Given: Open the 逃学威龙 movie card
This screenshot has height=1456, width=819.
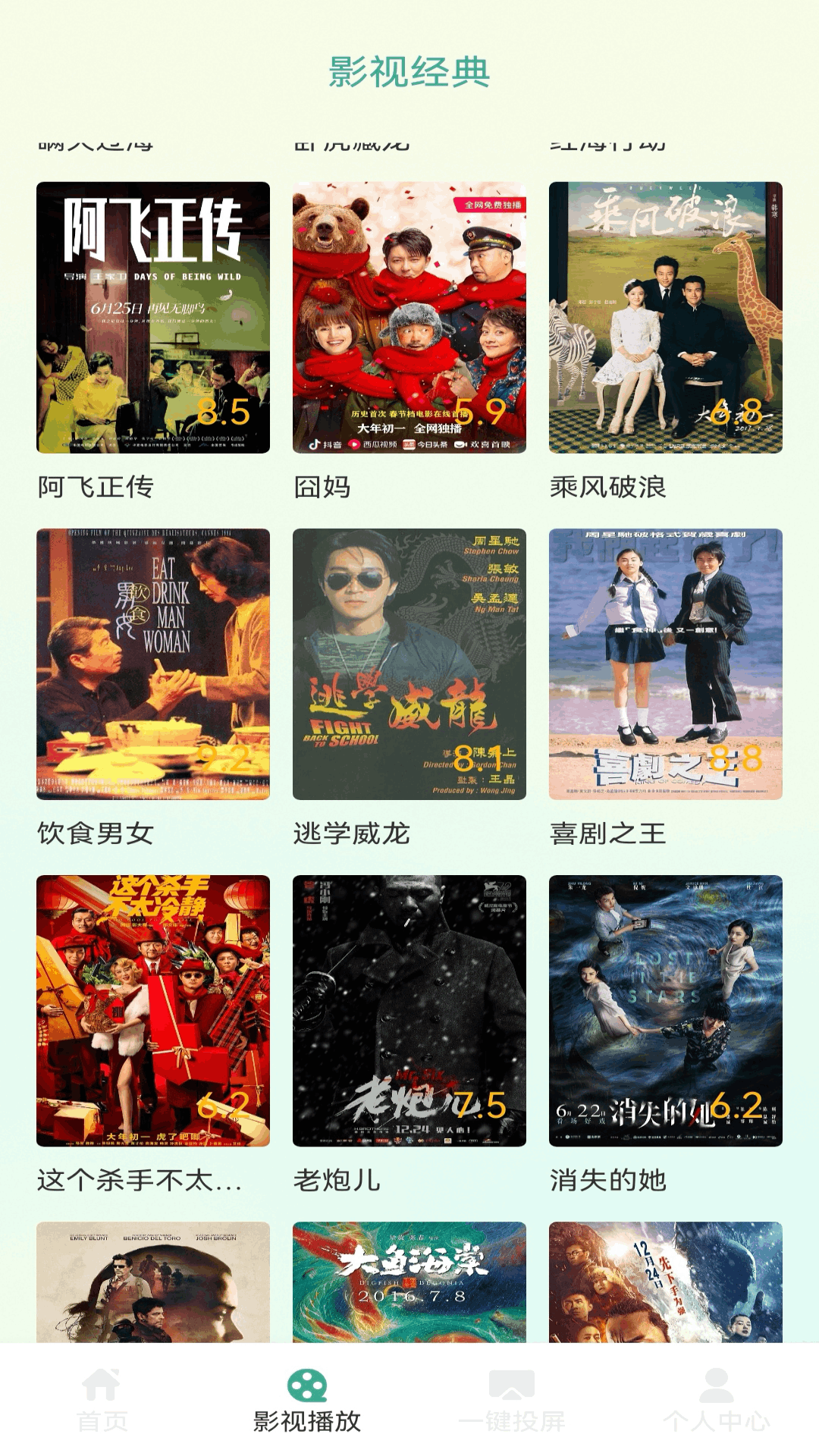Looking at the screenshot, I should pos(409,664).
